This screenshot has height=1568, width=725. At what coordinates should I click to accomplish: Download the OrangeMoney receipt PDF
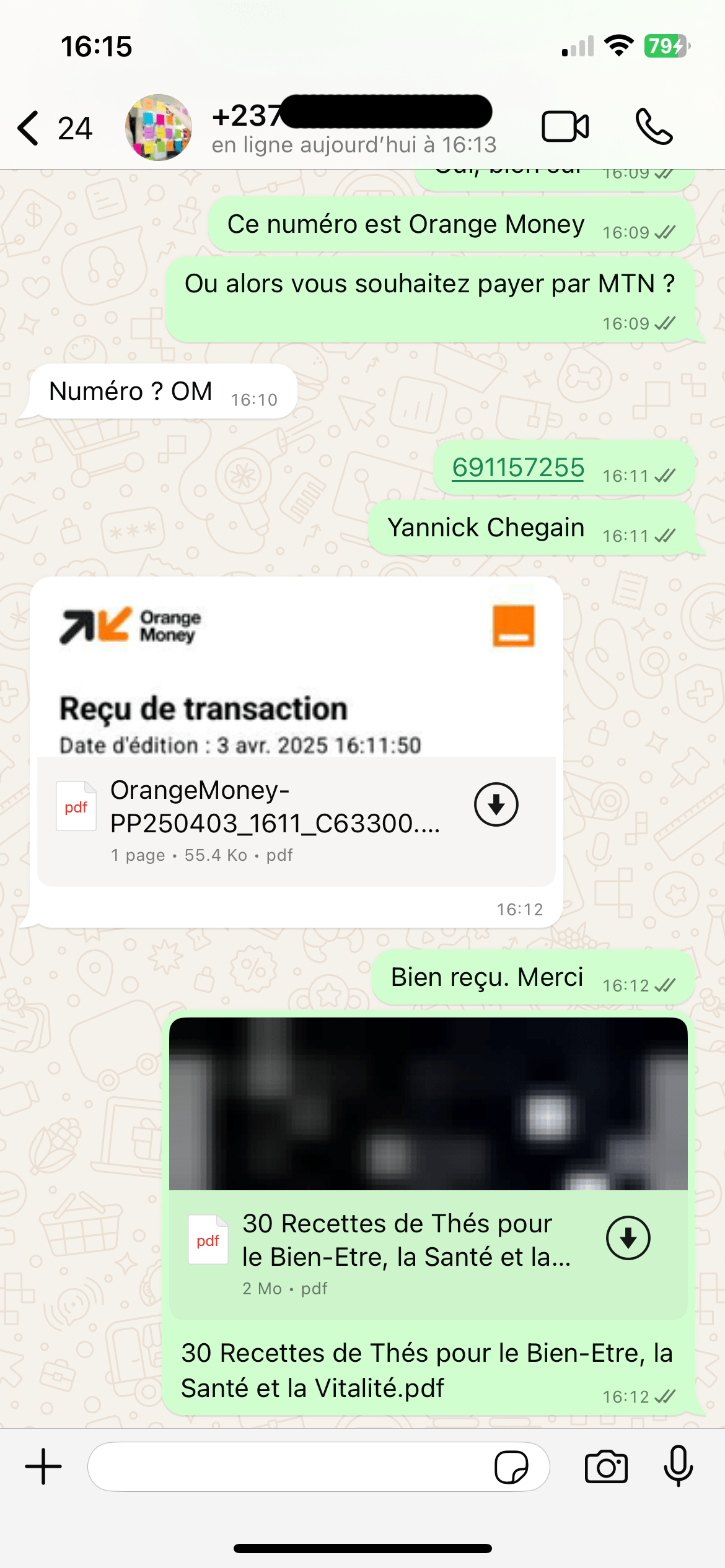[x=496, y=804]
